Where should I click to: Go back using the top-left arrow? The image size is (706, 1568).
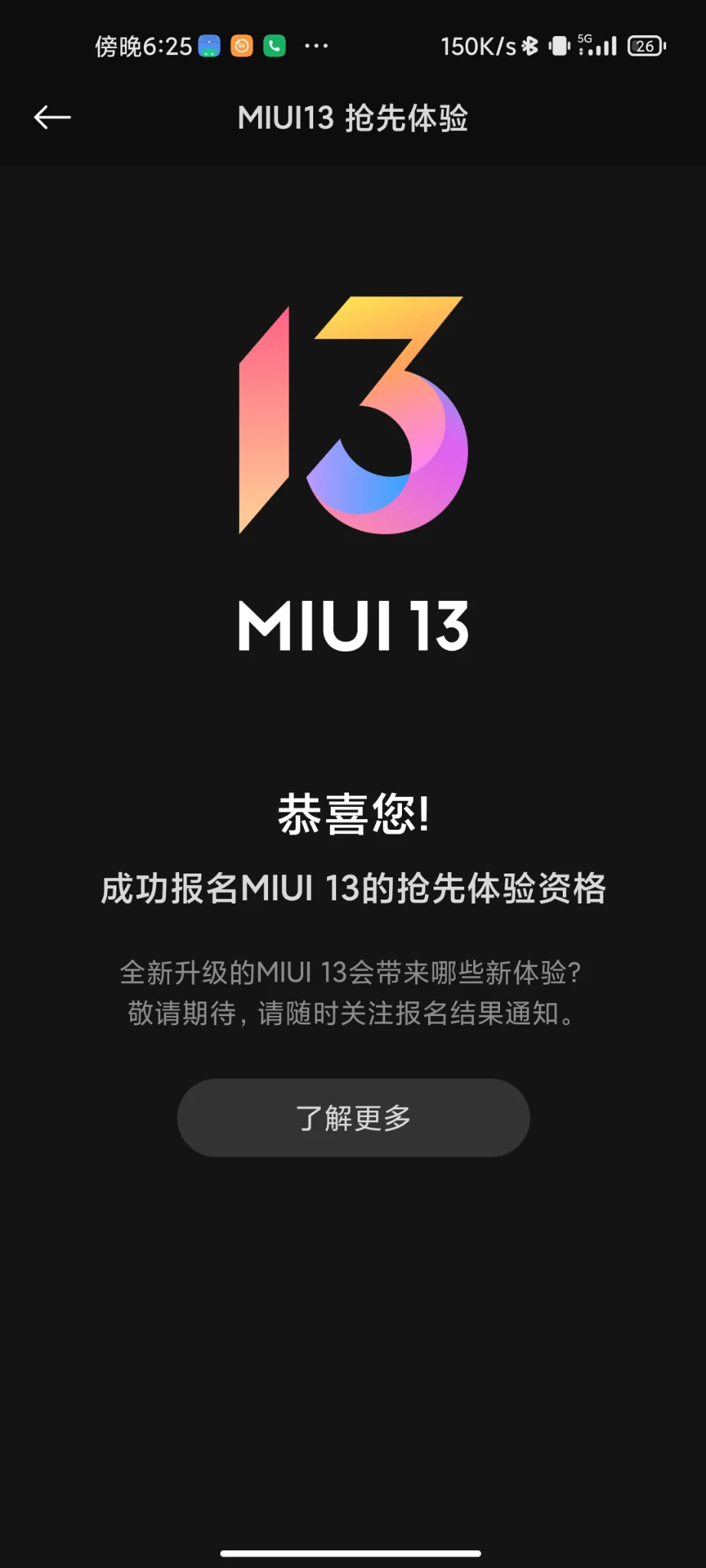52,117
